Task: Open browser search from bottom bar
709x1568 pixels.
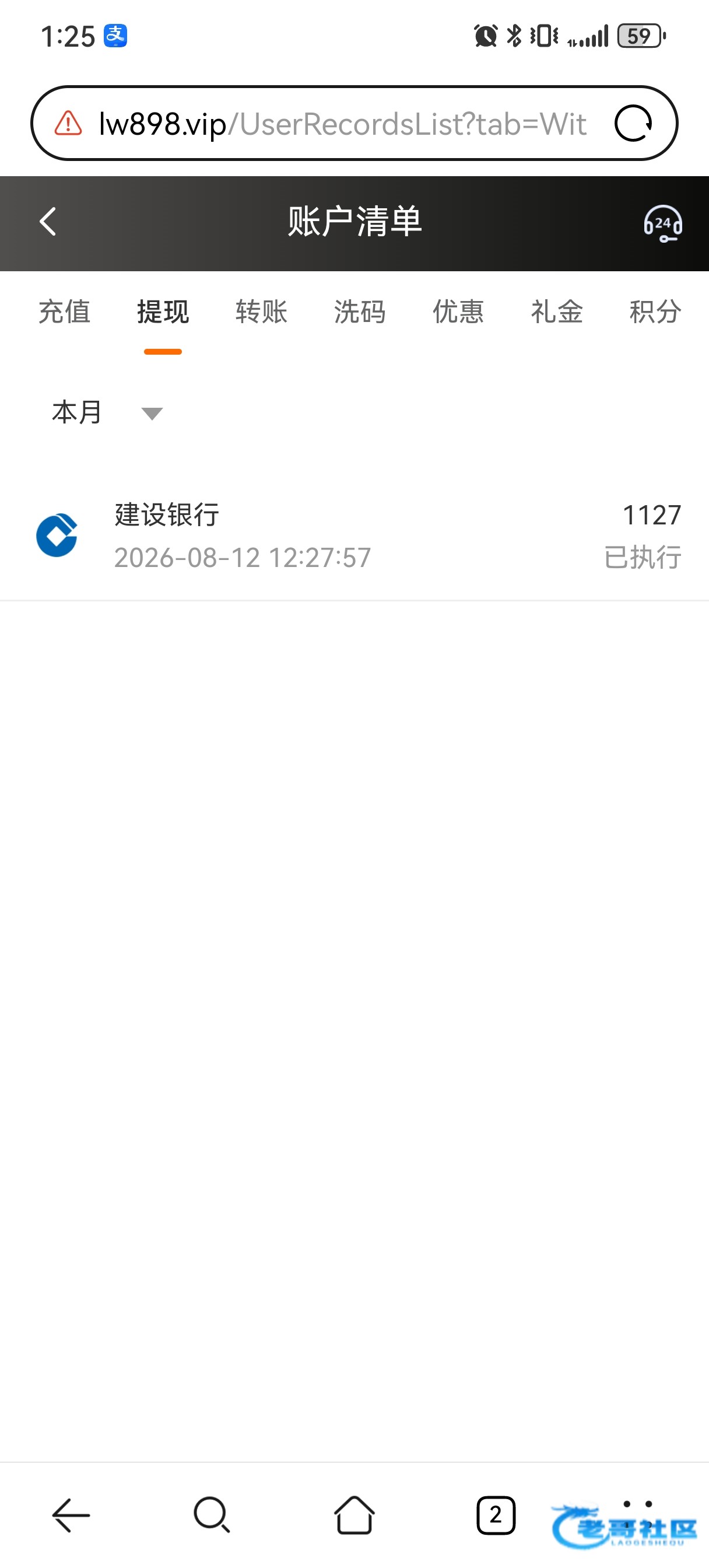Action: [212, 1515]
